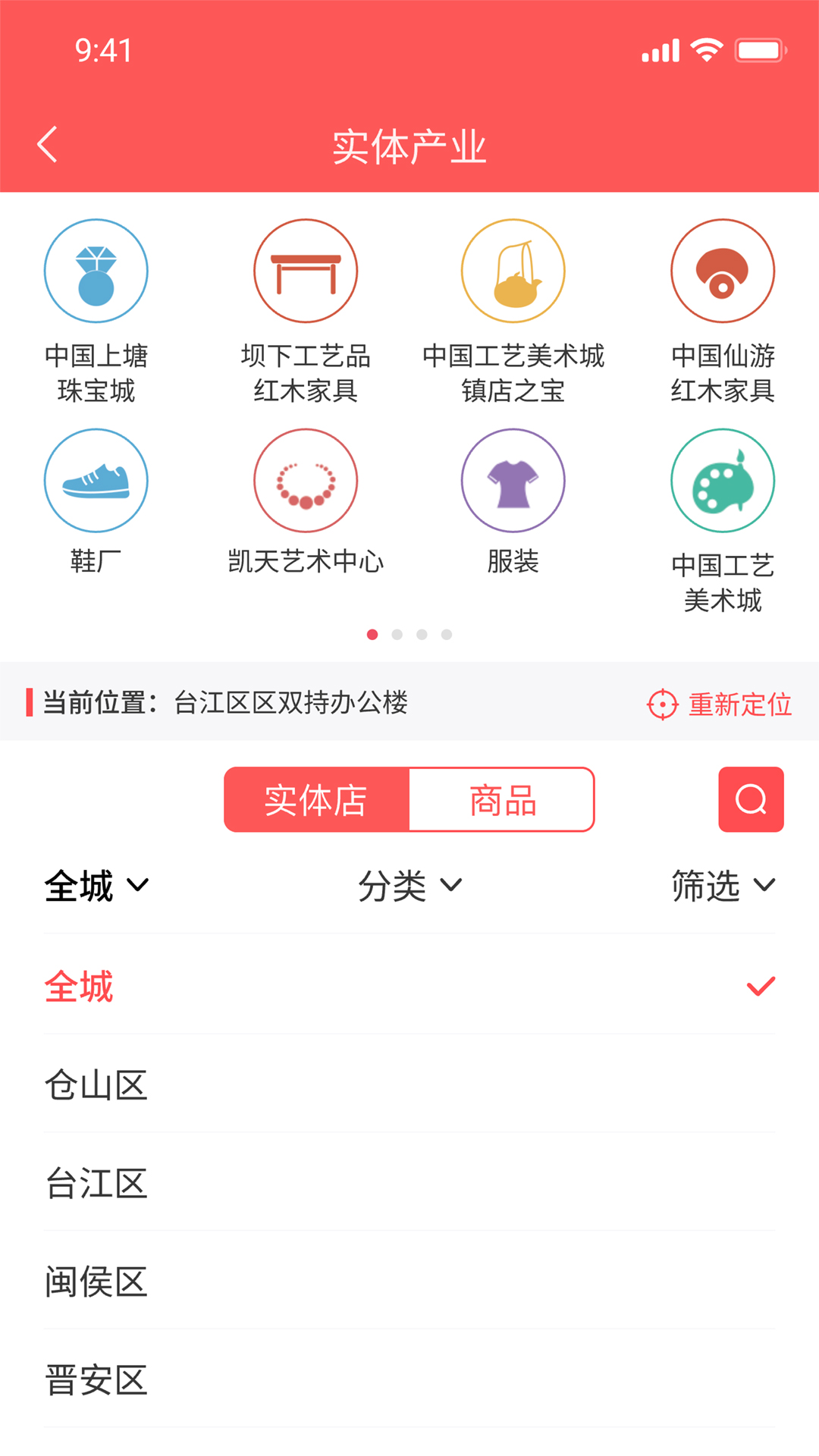Image resolution: width=819 pixels, height=1456 pixels.
Task: Open 中国上塘珠宝城 jewelry icon
Action: pos(96,271)
